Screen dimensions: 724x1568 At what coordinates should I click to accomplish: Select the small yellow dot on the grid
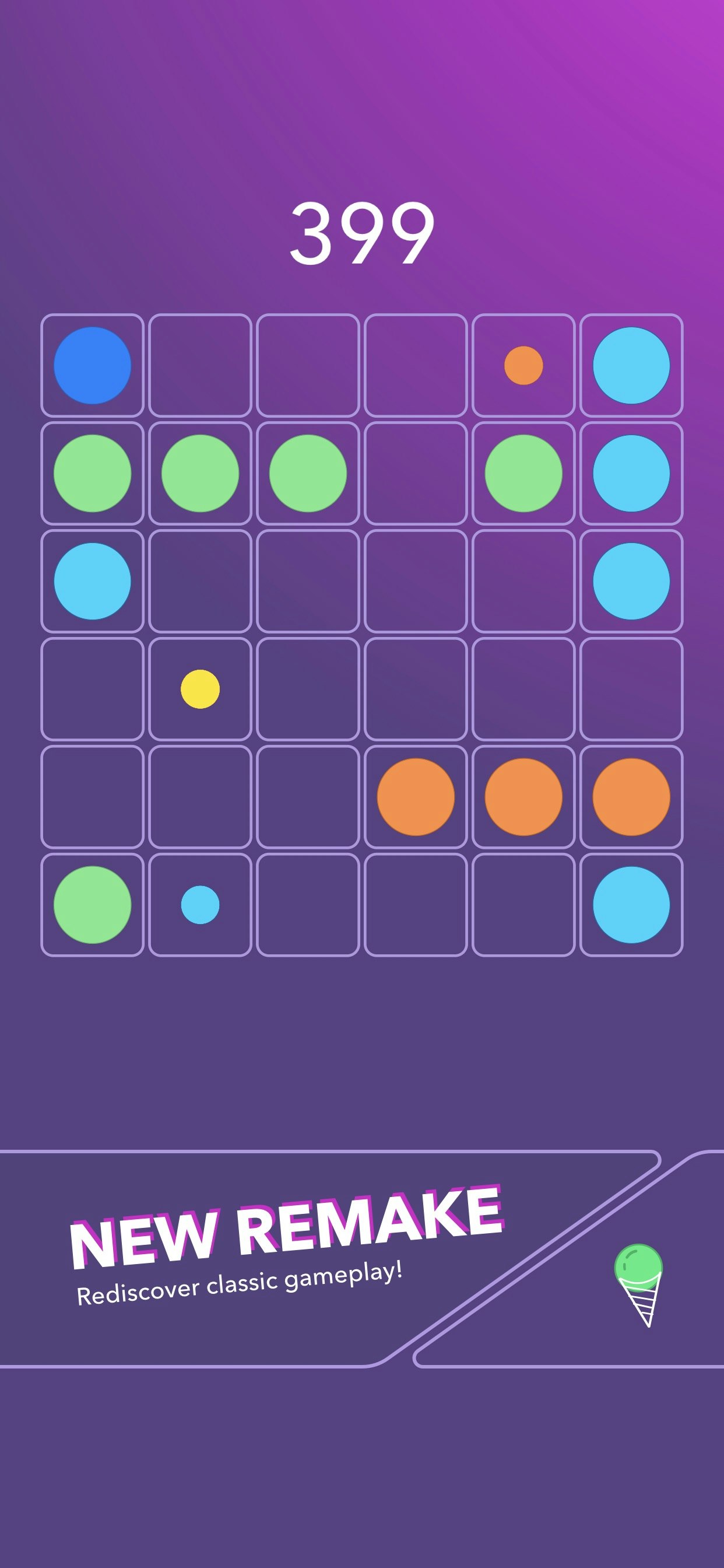pos(200,687)
